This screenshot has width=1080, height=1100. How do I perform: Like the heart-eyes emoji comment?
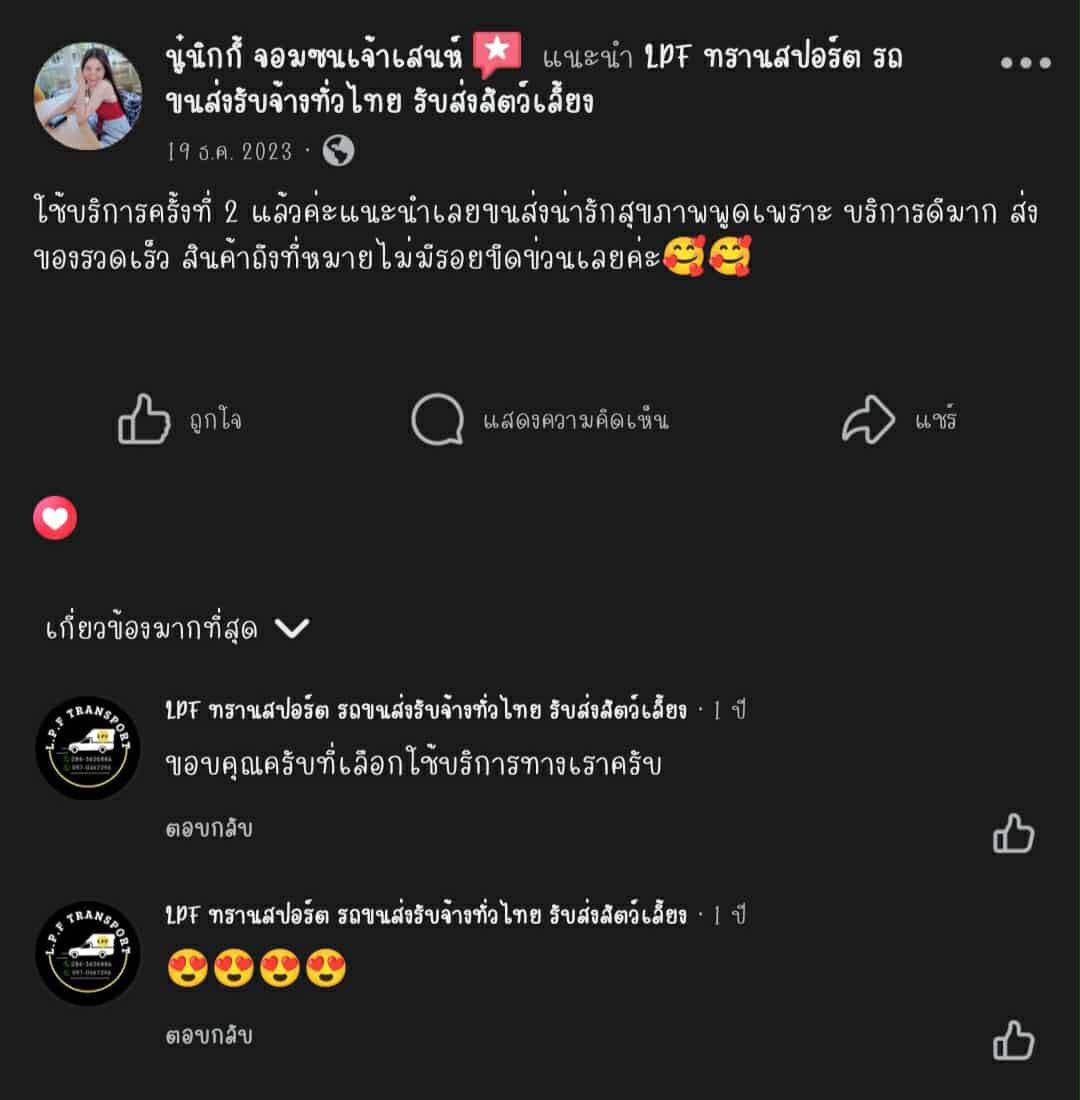(1013, 1040)
